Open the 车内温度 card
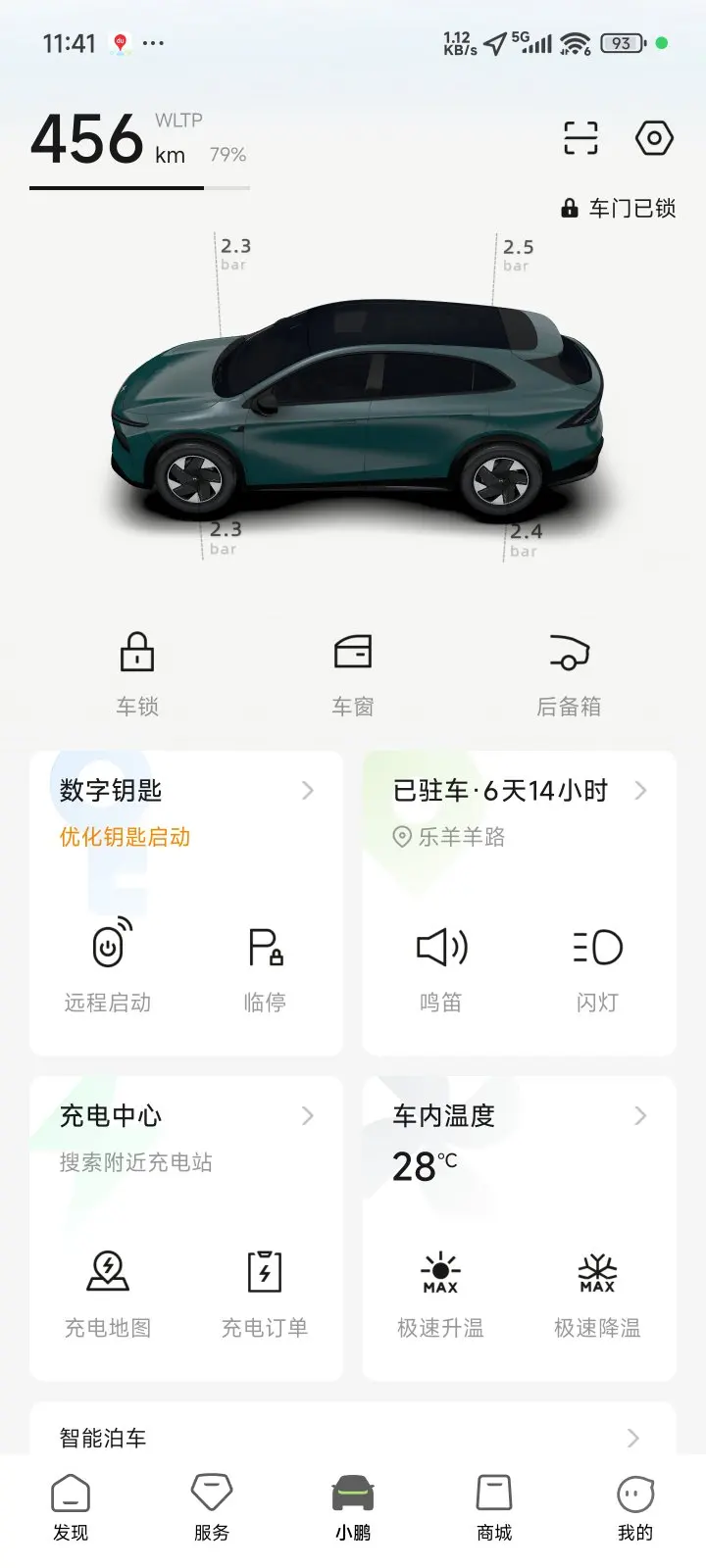The height and width of the screenshot is (1568, 706). click(520, 1116)
